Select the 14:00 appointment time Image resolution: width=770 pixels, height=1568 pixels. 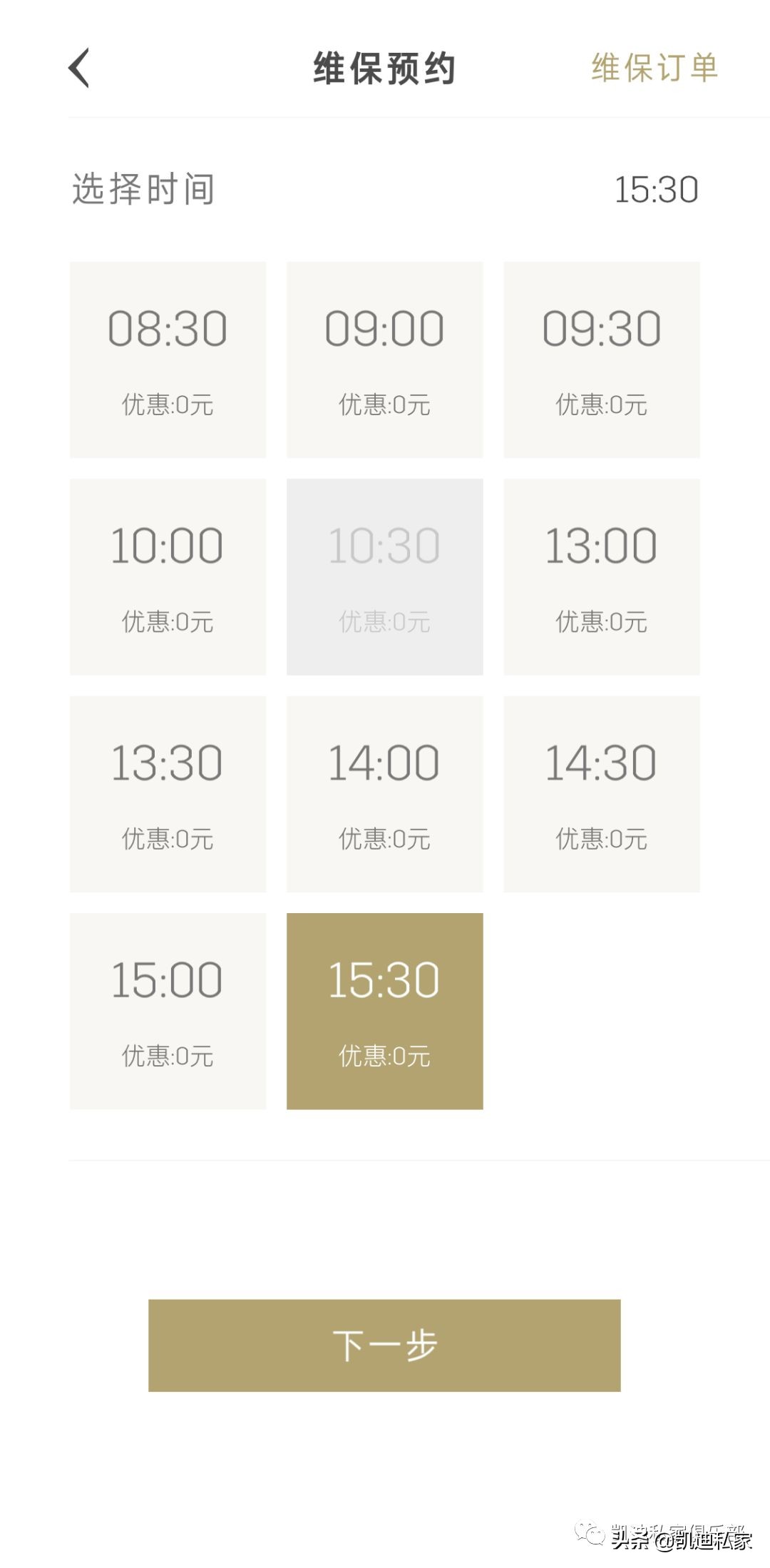coord(384,794)
